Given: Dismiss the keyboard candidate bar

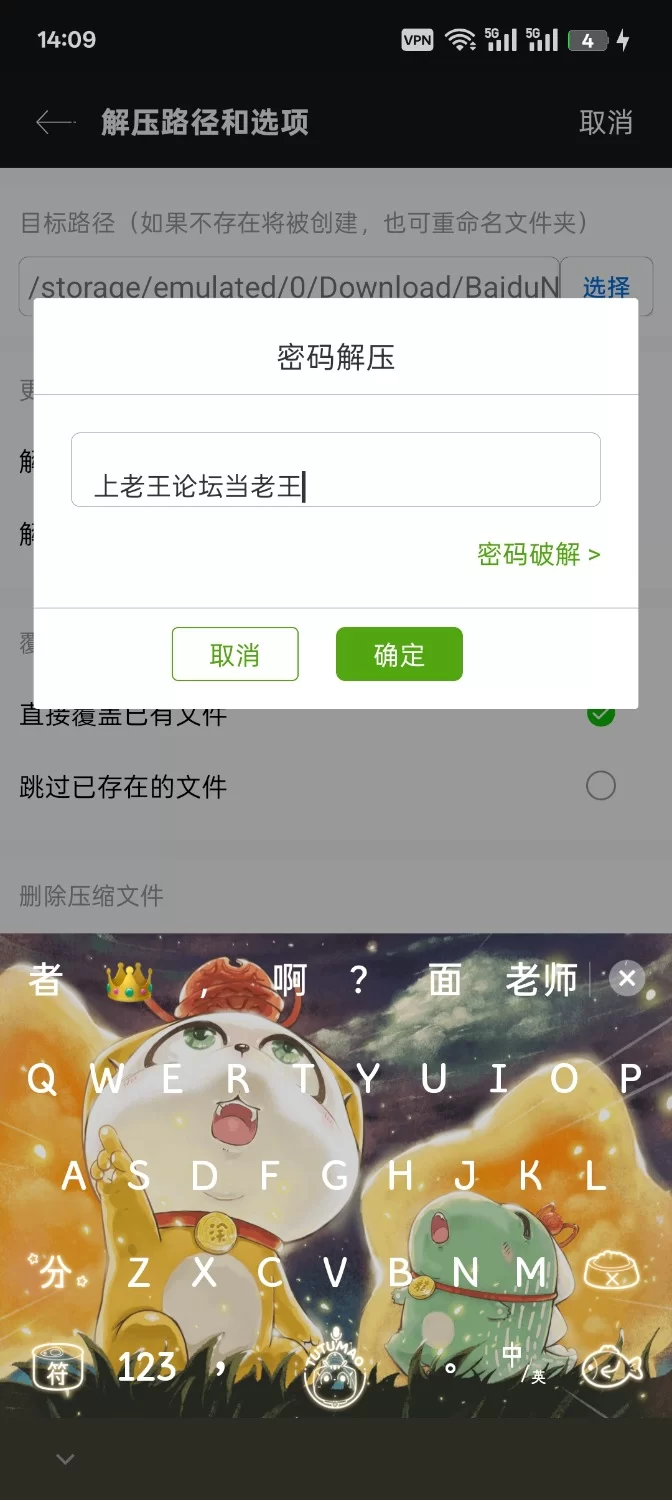Looking at the screenshot, I should pyautogui.click(x=627, y=978).
